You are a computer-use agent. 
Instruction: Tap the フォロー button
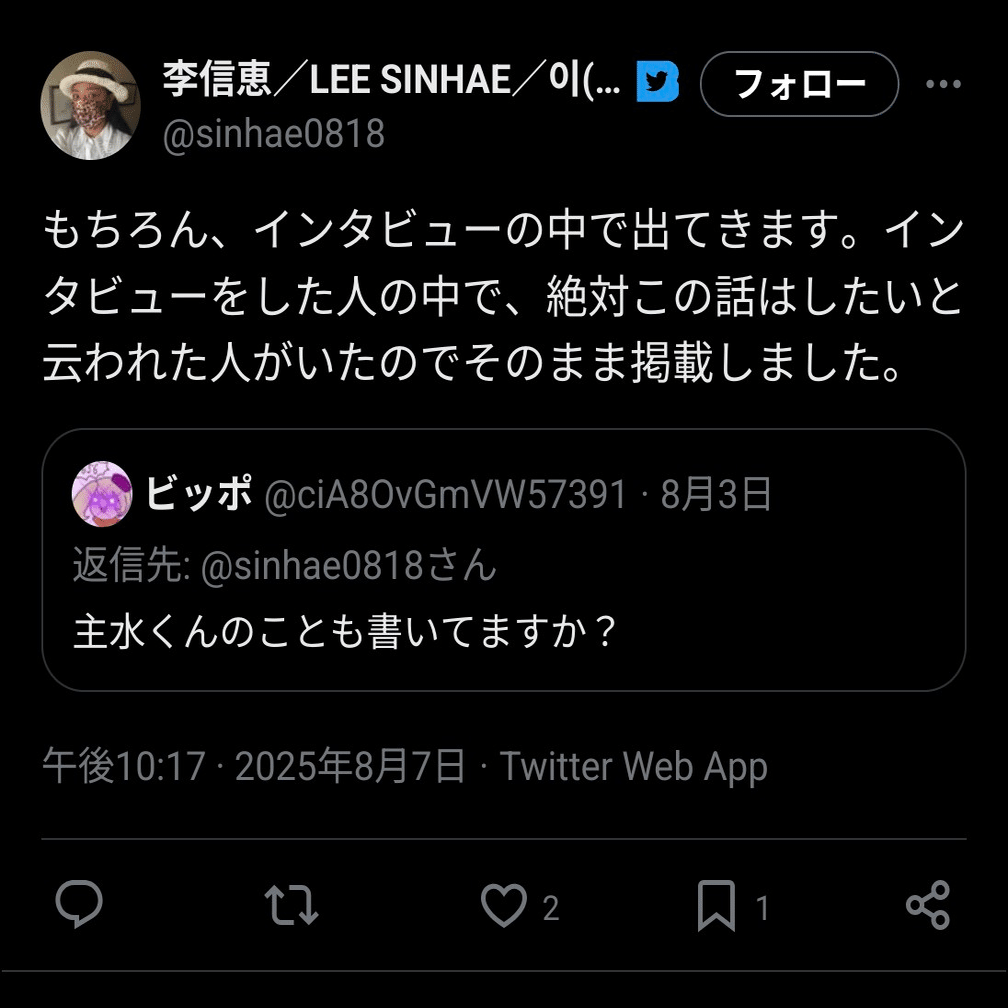coord(799,84)
